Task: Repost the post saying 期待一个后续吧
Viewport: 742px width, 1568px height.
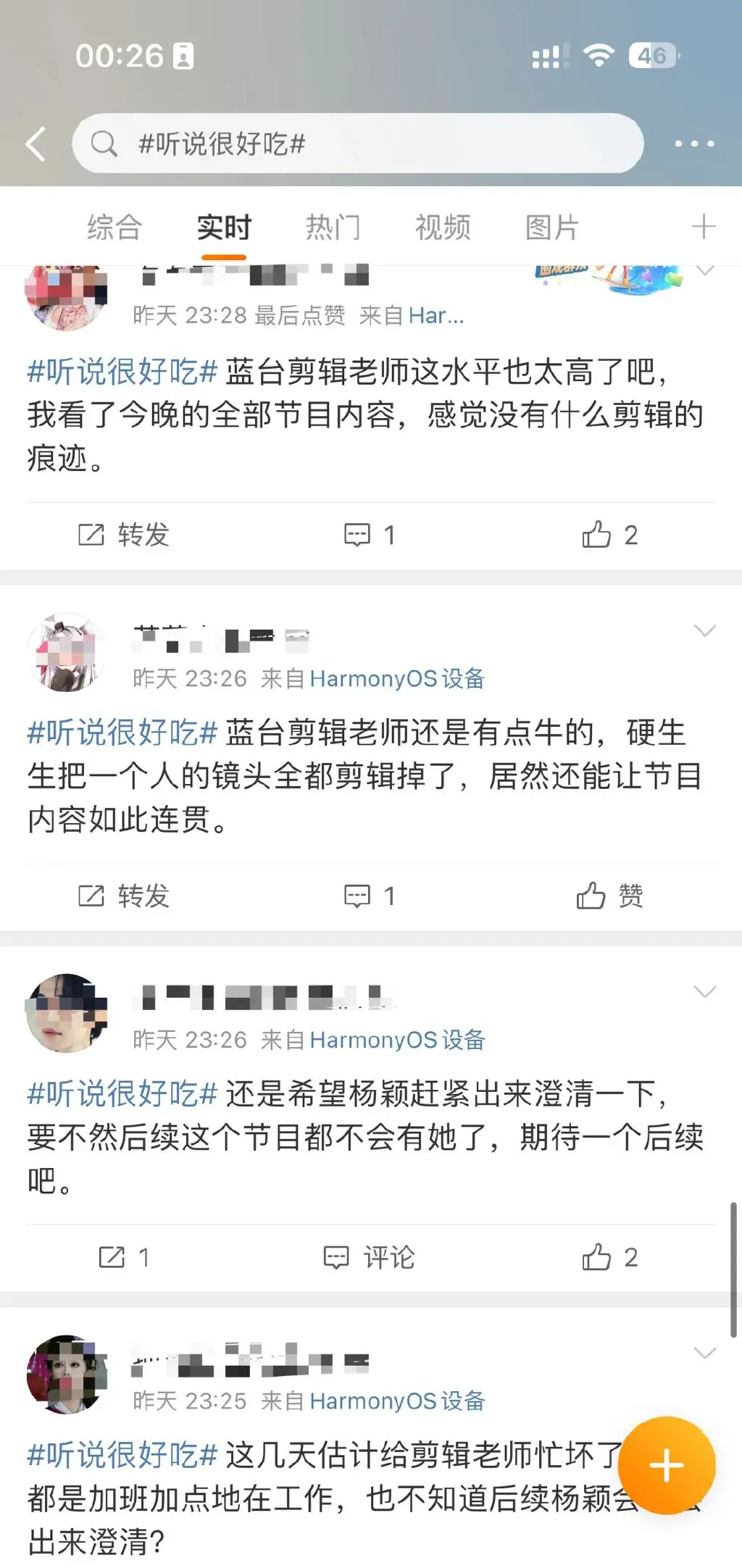Action: (123, 1257)
